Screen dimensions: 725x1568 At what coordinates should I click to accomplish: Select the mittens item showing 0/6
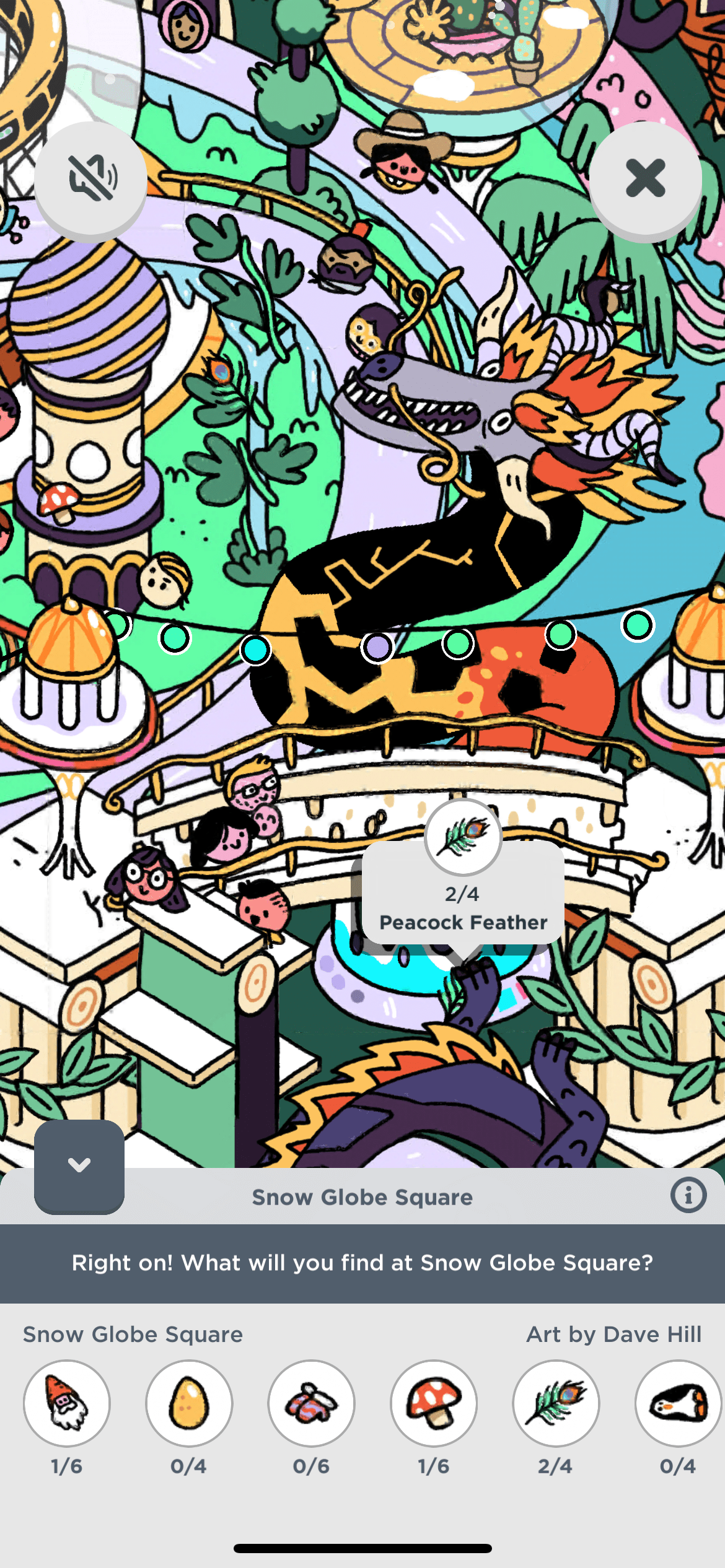coord(311,1403)
